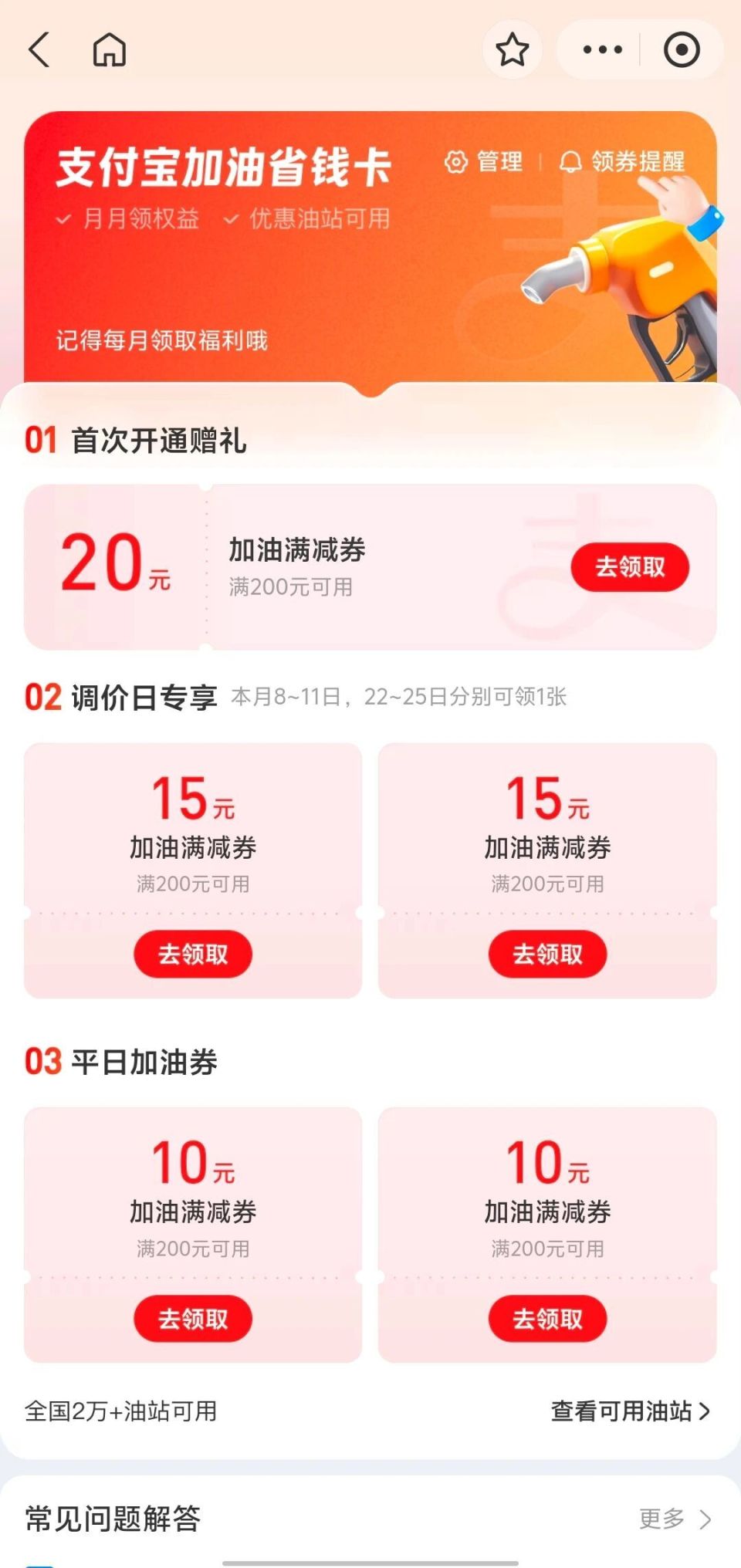Tap 优惠油站可用 checkmark label on the banner

tap(316, 219)
